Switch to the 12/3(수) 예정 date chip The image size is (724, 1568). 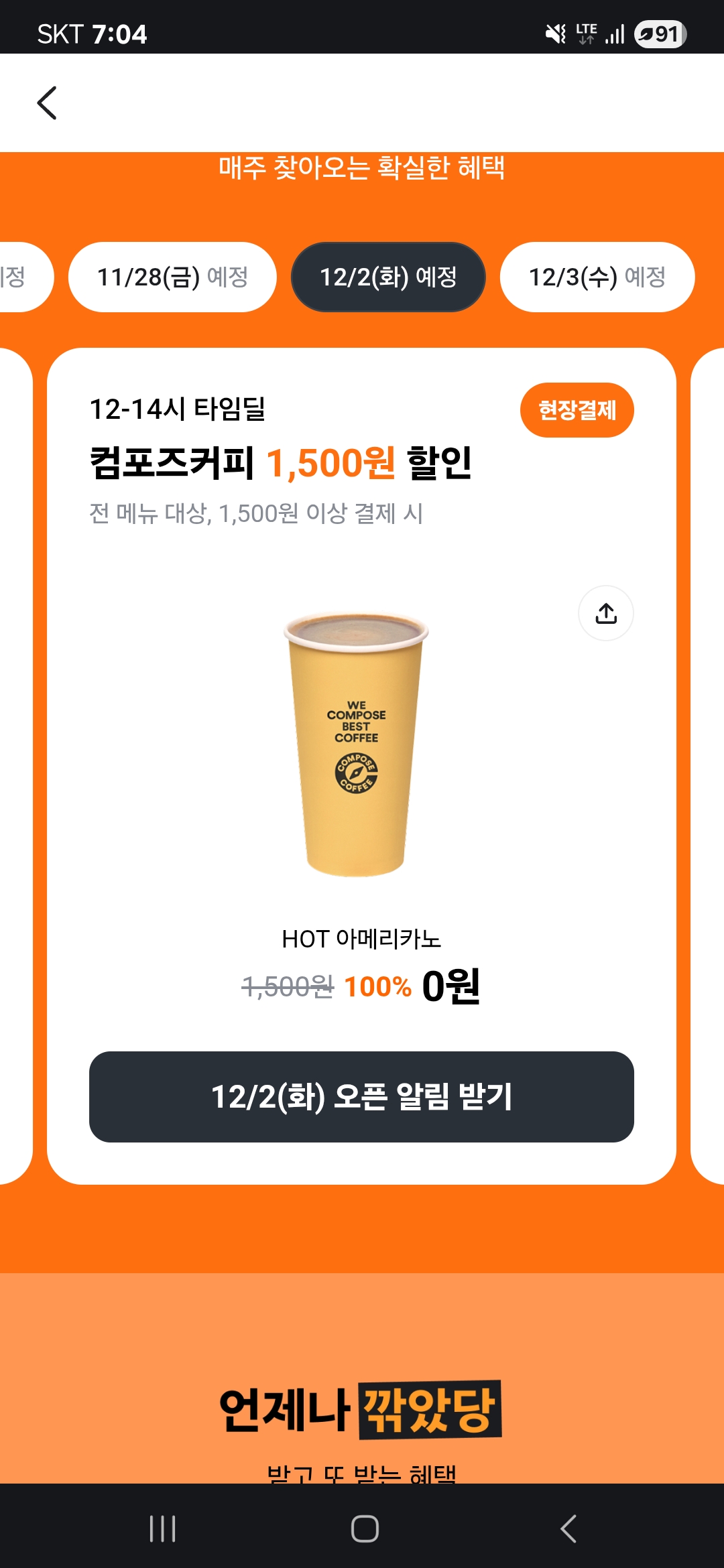[597, 277]
